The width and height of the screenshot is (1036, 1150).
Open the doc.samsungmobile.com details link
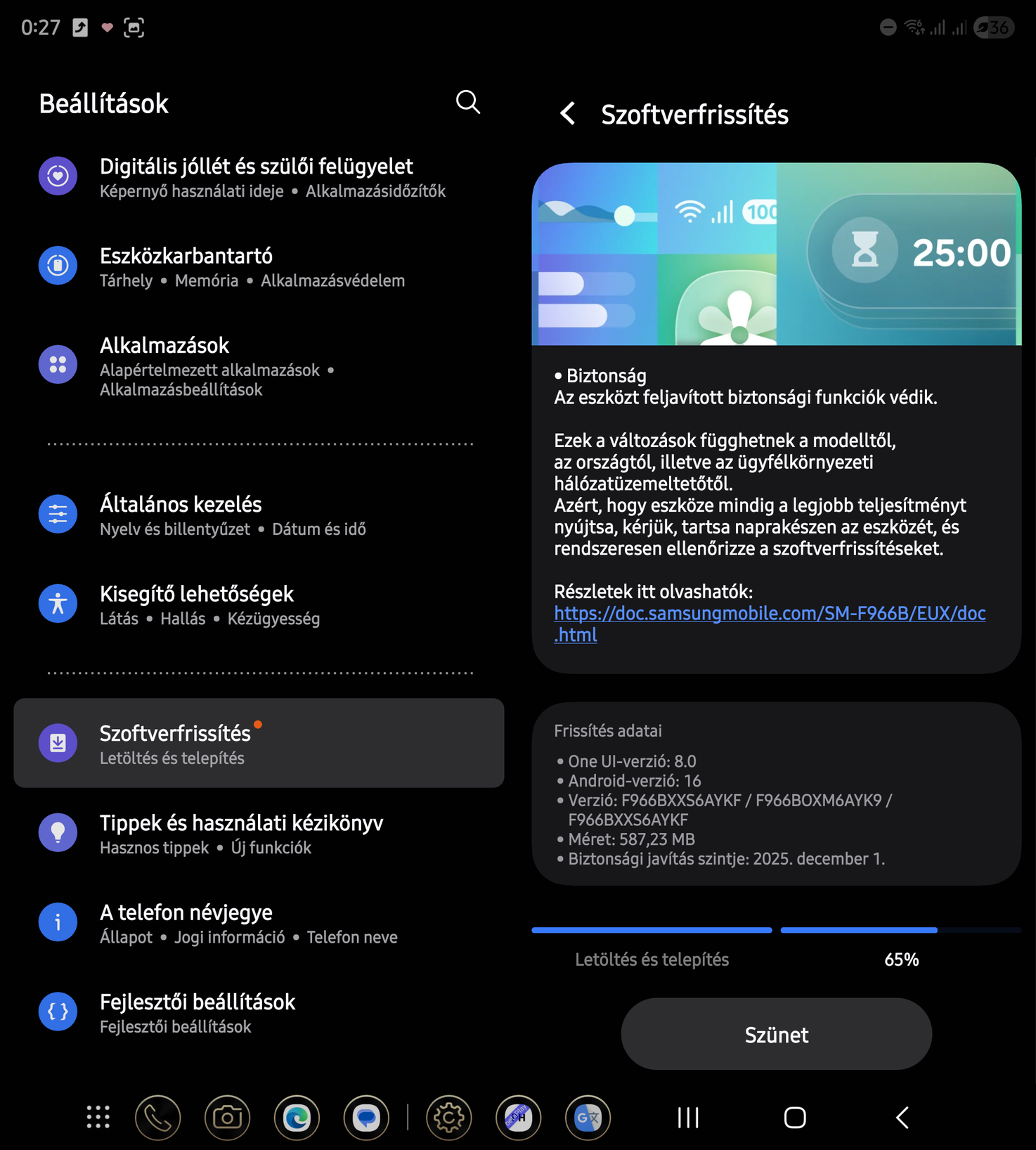(769, 614)
